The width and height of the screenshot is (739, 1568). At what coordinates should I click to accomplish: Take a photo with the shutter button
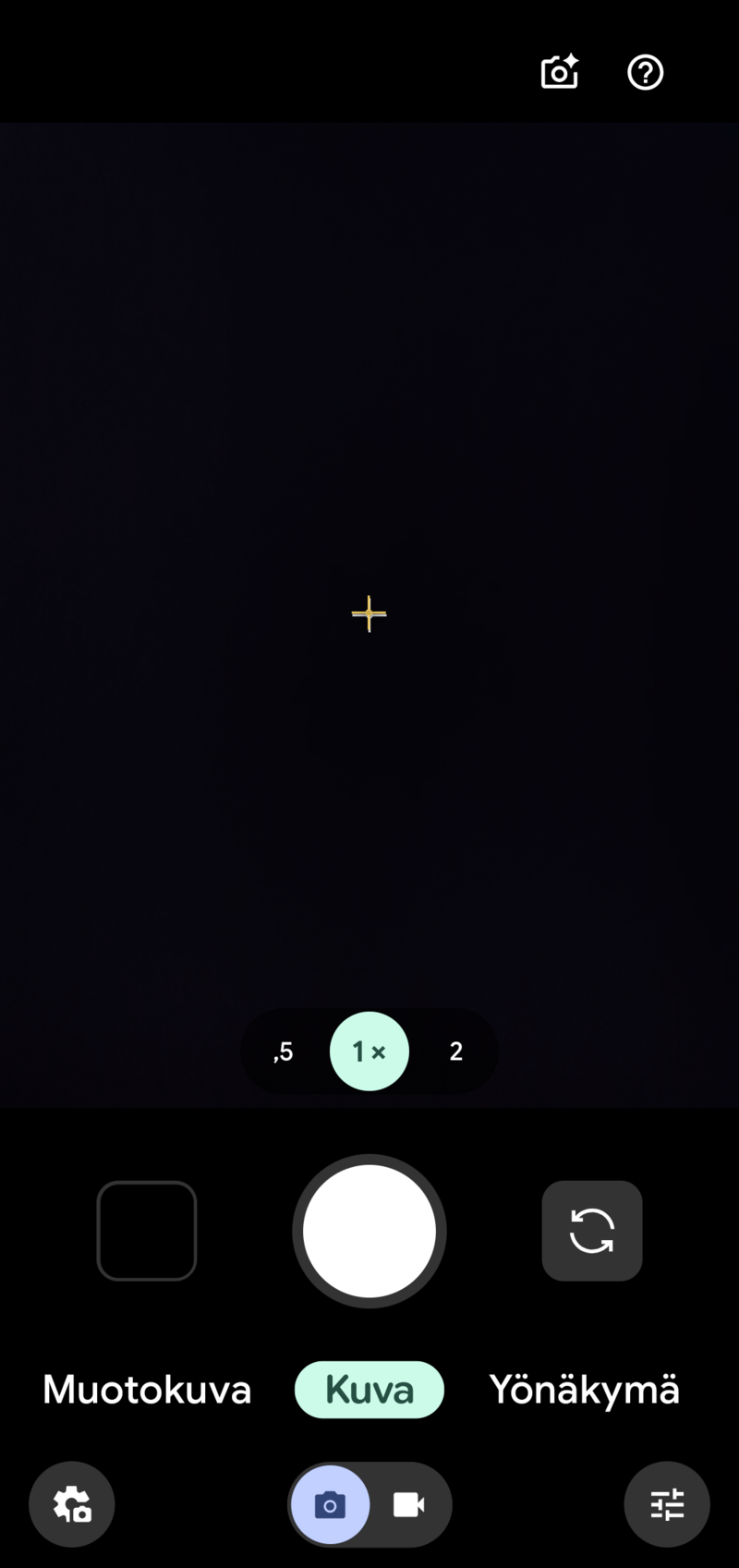point(369,1231)
